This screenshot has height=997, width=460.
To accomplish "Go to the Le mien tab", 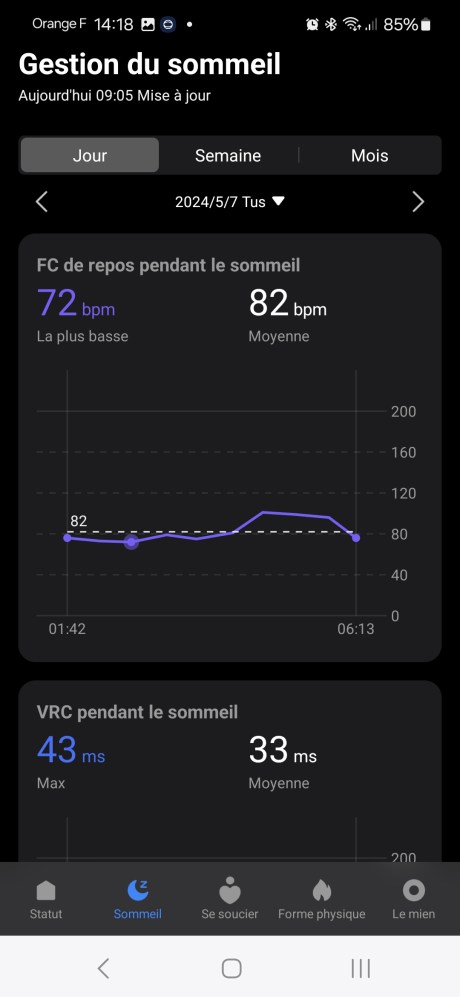I will click(x=414, y=899).
